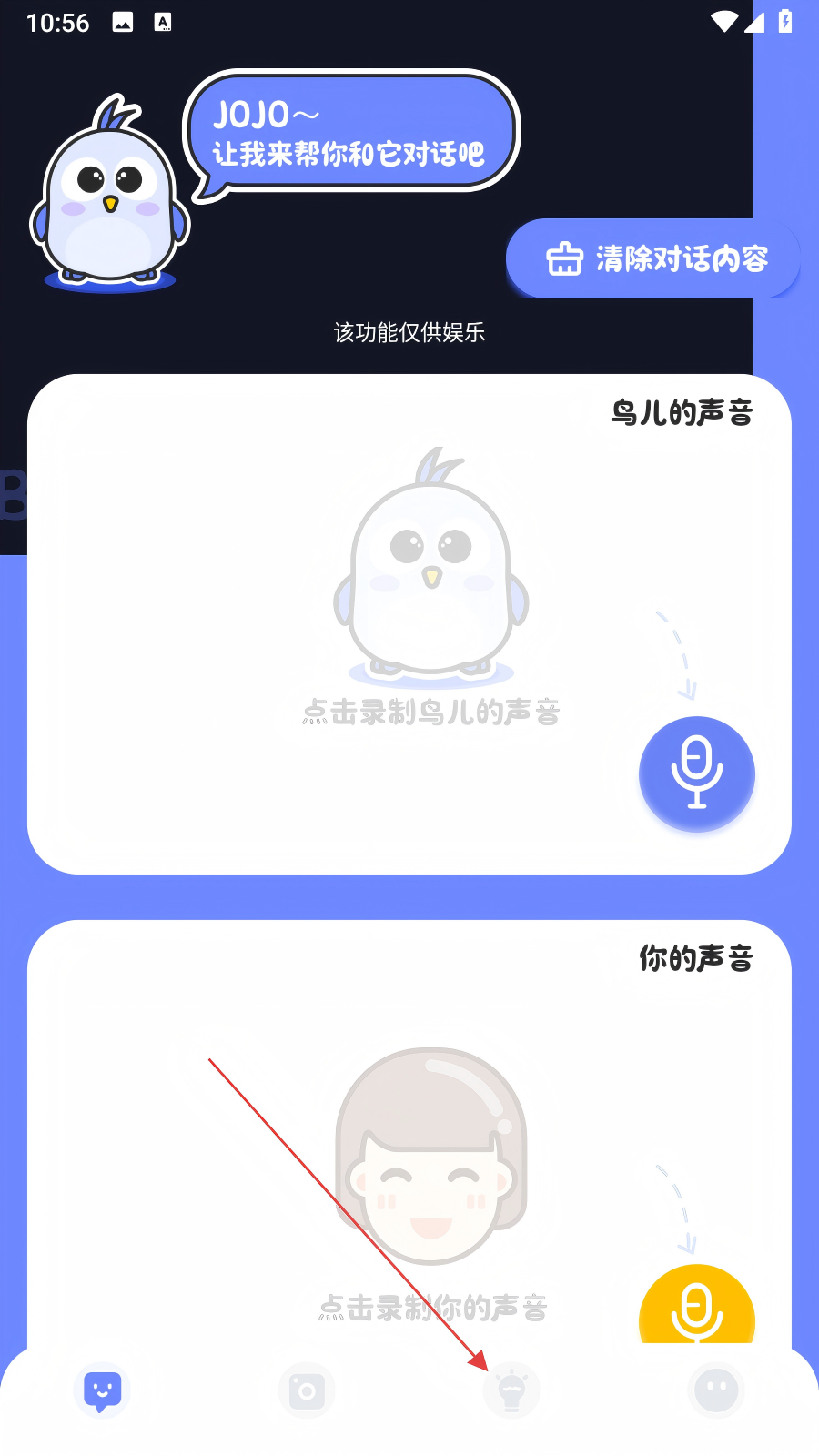Tap the 清除对话内容 button

point(653,259)
